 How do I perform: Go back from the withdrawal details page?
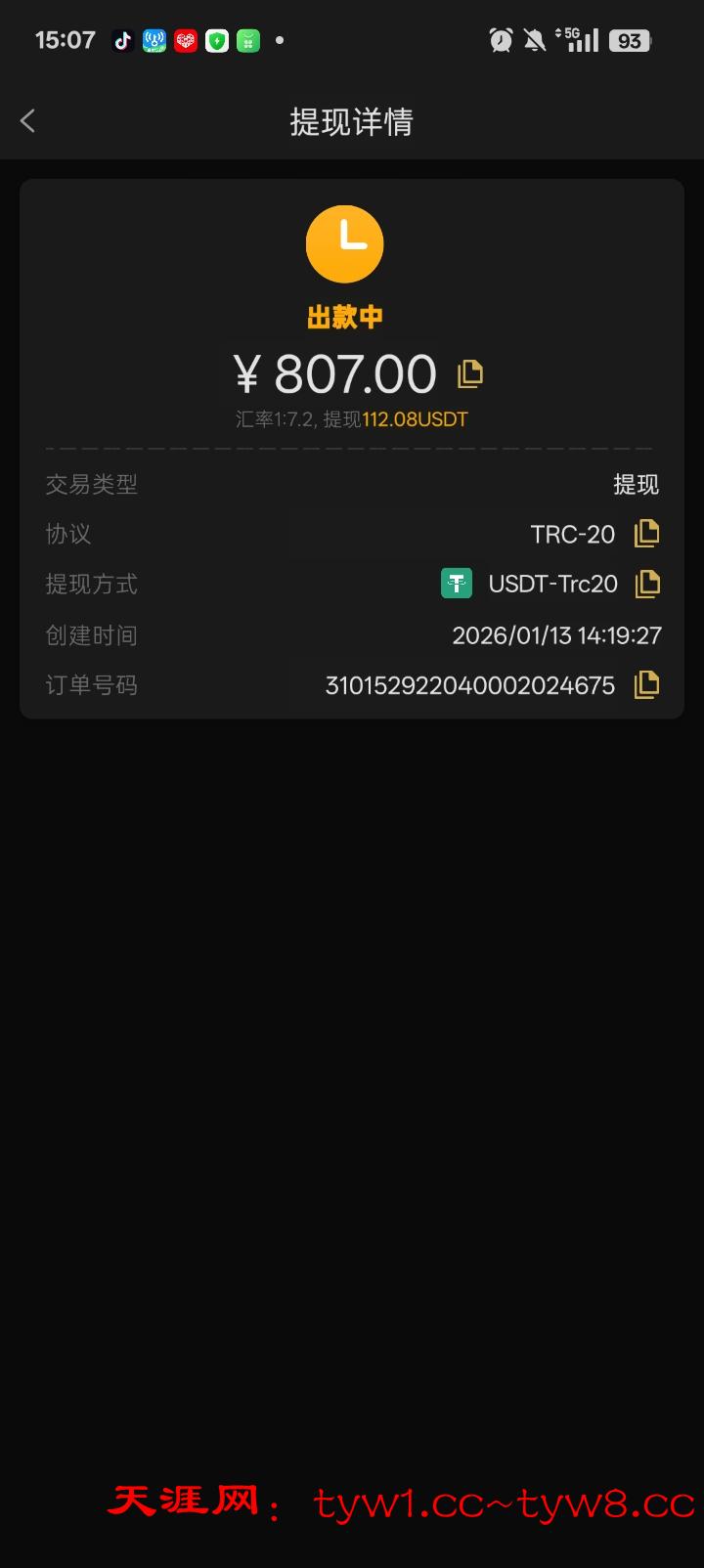click(28, 121)
